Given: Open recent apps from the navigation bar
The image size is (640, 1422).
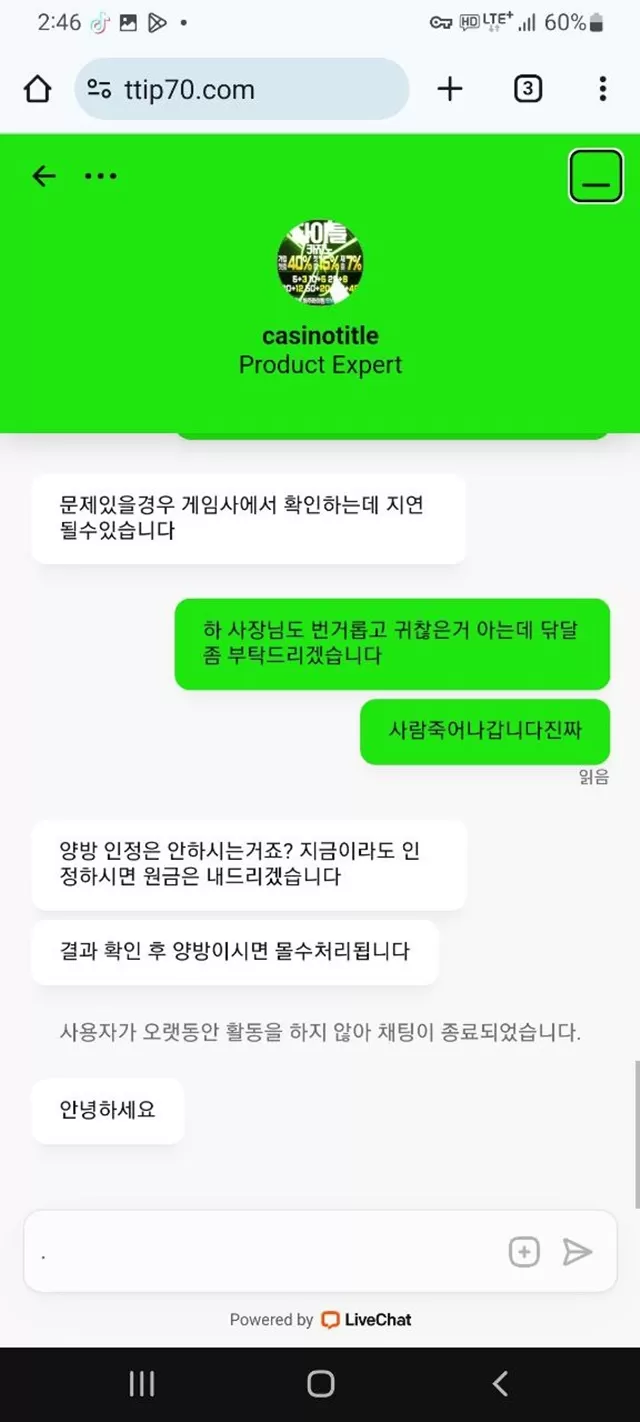Looking at the screenshot, I should tap(142, 1384).
